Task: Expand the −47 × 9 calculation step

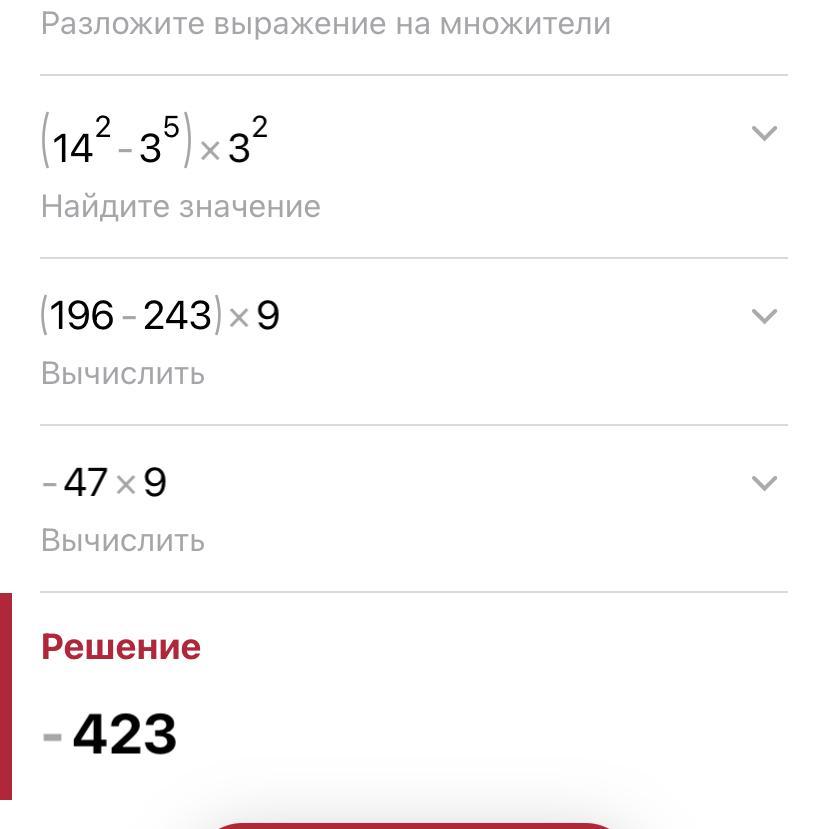Action: click(x=763, y=483)
